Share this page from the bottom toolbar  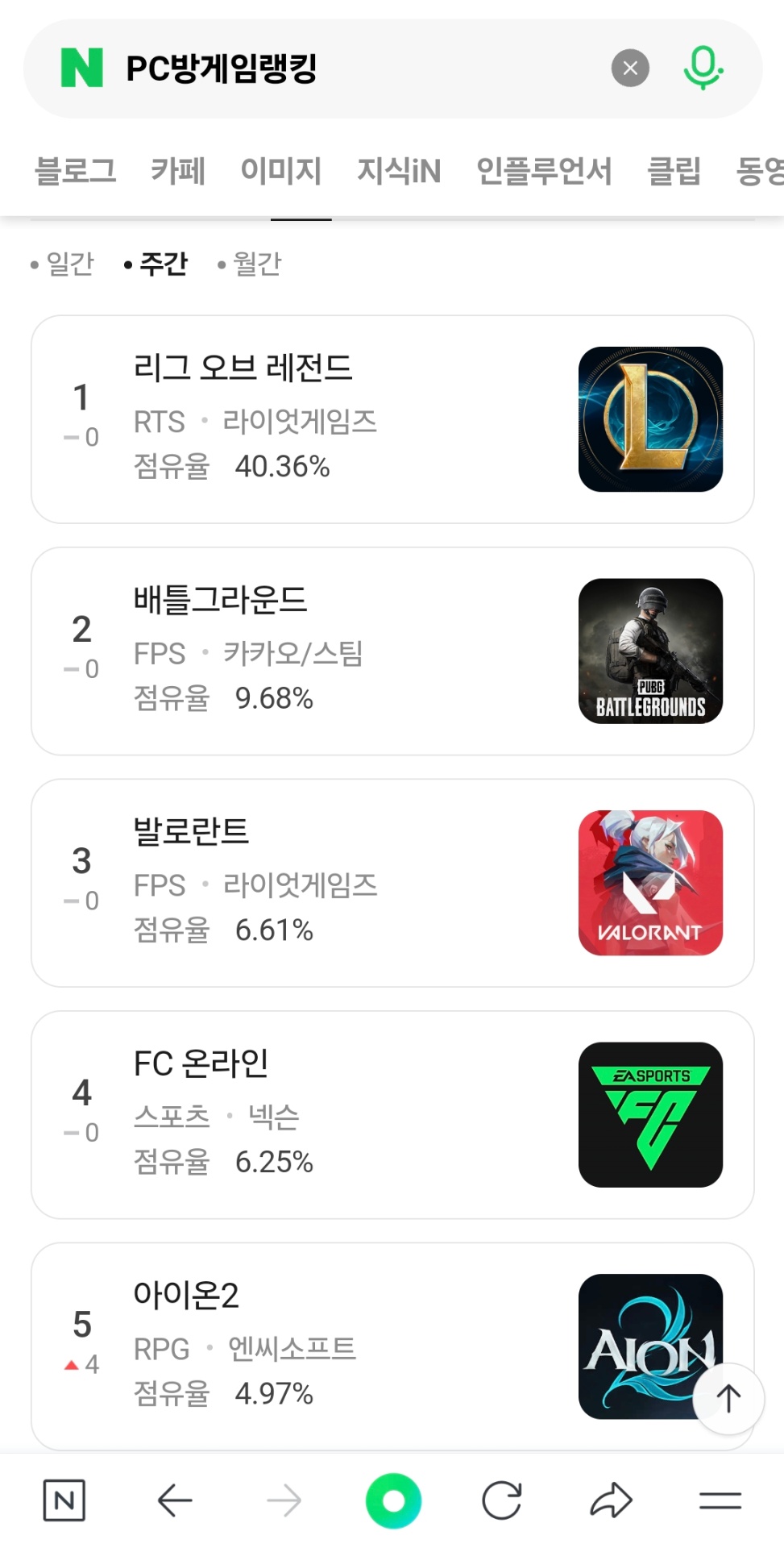pyautogui.click(x=611, y=1500)
